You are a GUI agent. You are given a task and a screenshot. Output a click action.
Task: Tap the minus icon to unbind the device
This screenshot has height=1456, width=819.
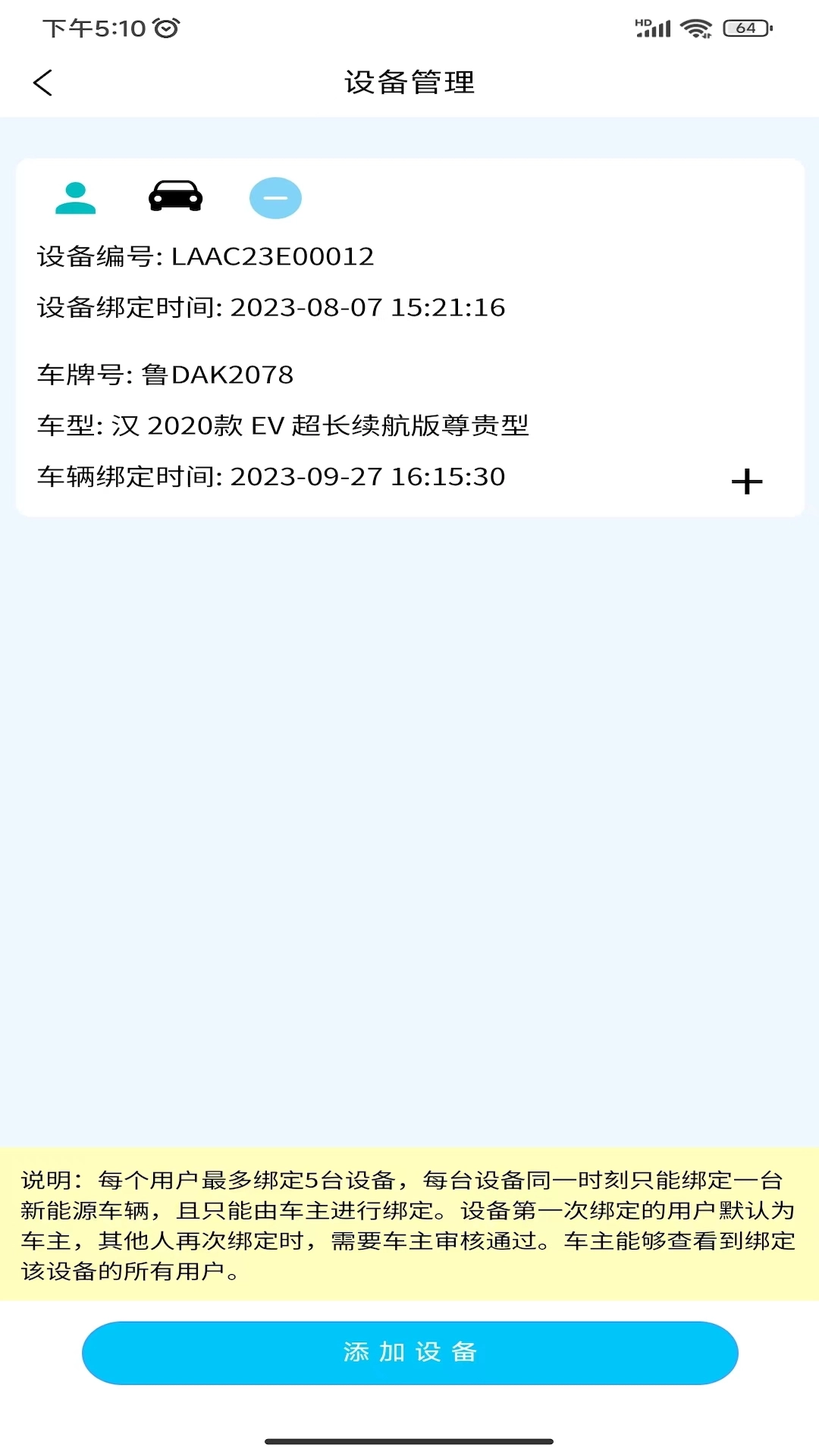[275, 197]
